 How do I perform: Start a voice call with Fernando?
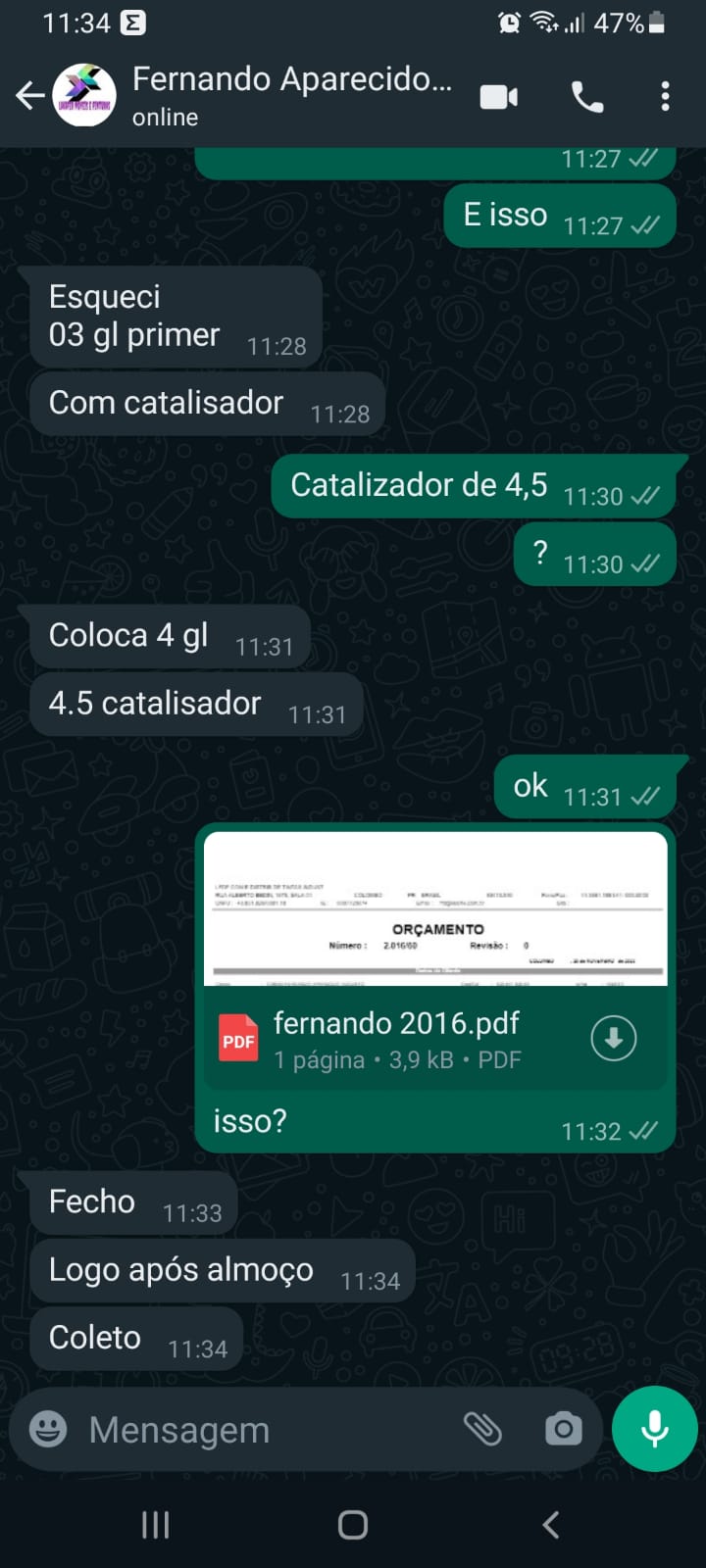click(x=587, y=96)
